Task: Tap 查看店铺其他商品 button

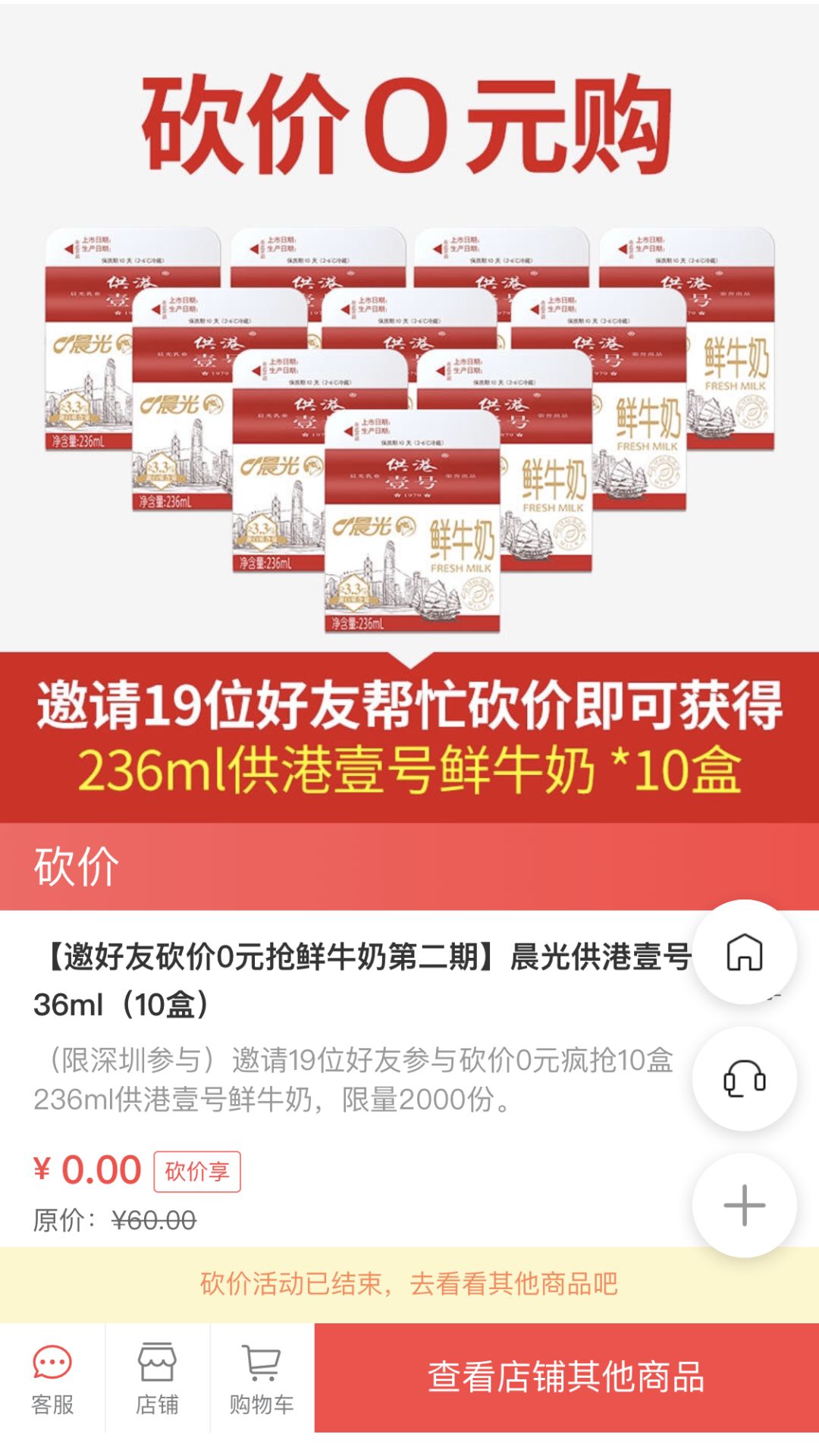Action: [x=566, y=1378]
